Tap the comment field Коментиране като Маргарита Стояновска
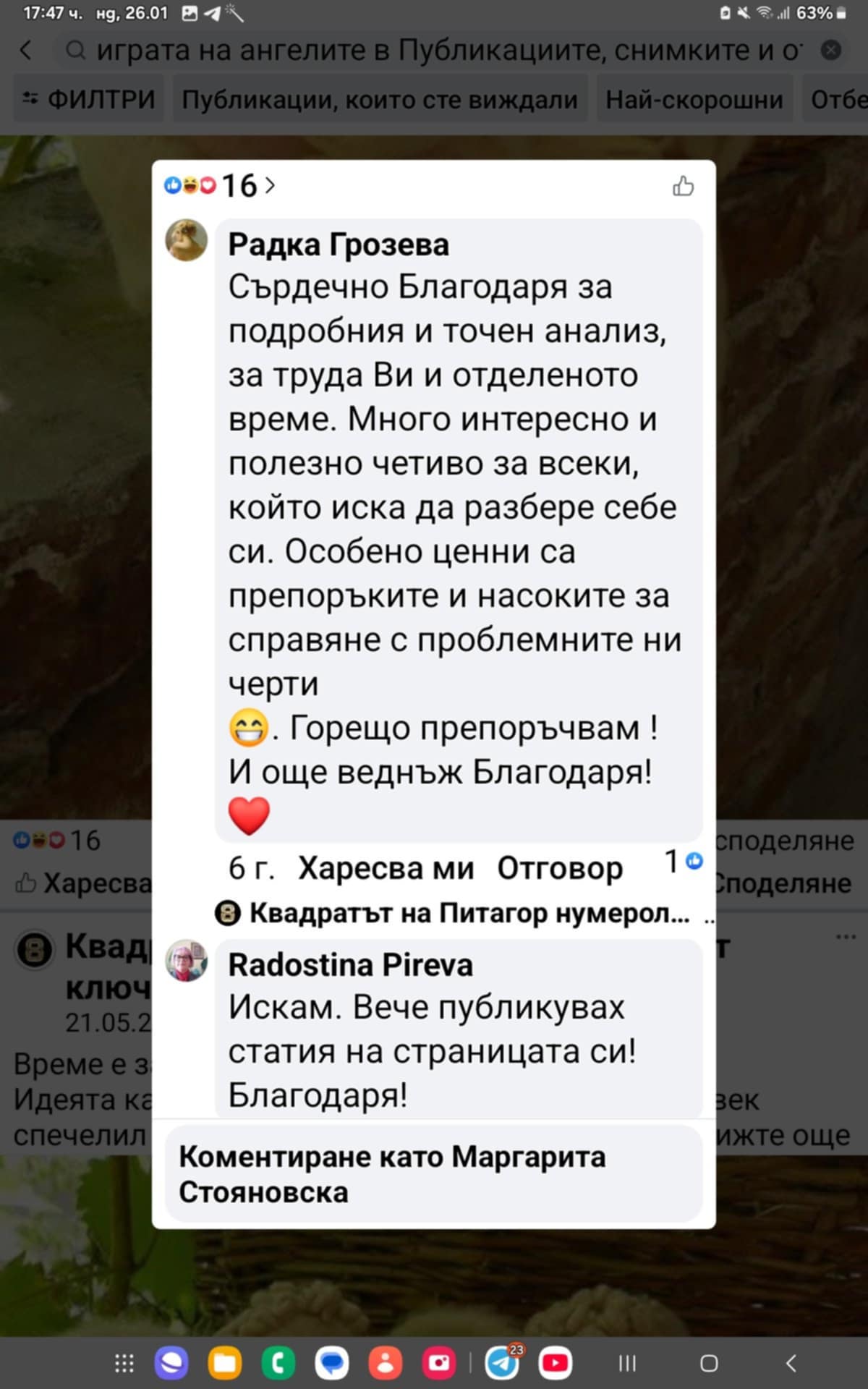868x1389 pixels. point(434,1173)
